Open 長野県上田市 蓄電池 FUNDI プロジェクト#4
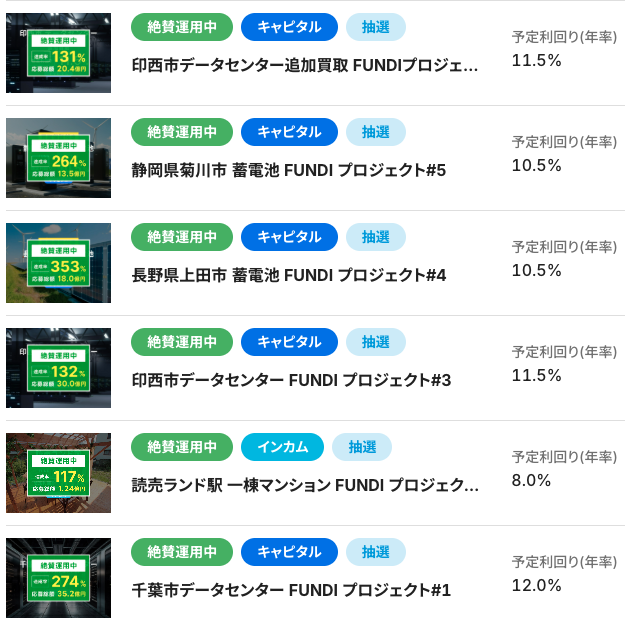Image resolution: width=625 pixels, height=629 pixels. 289,275
